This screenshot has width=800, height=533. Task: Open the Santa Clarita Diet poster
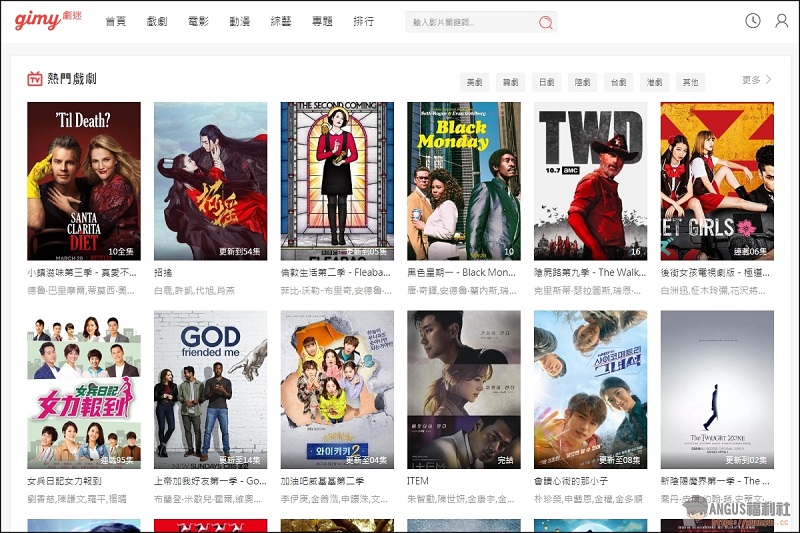point(84,180)
